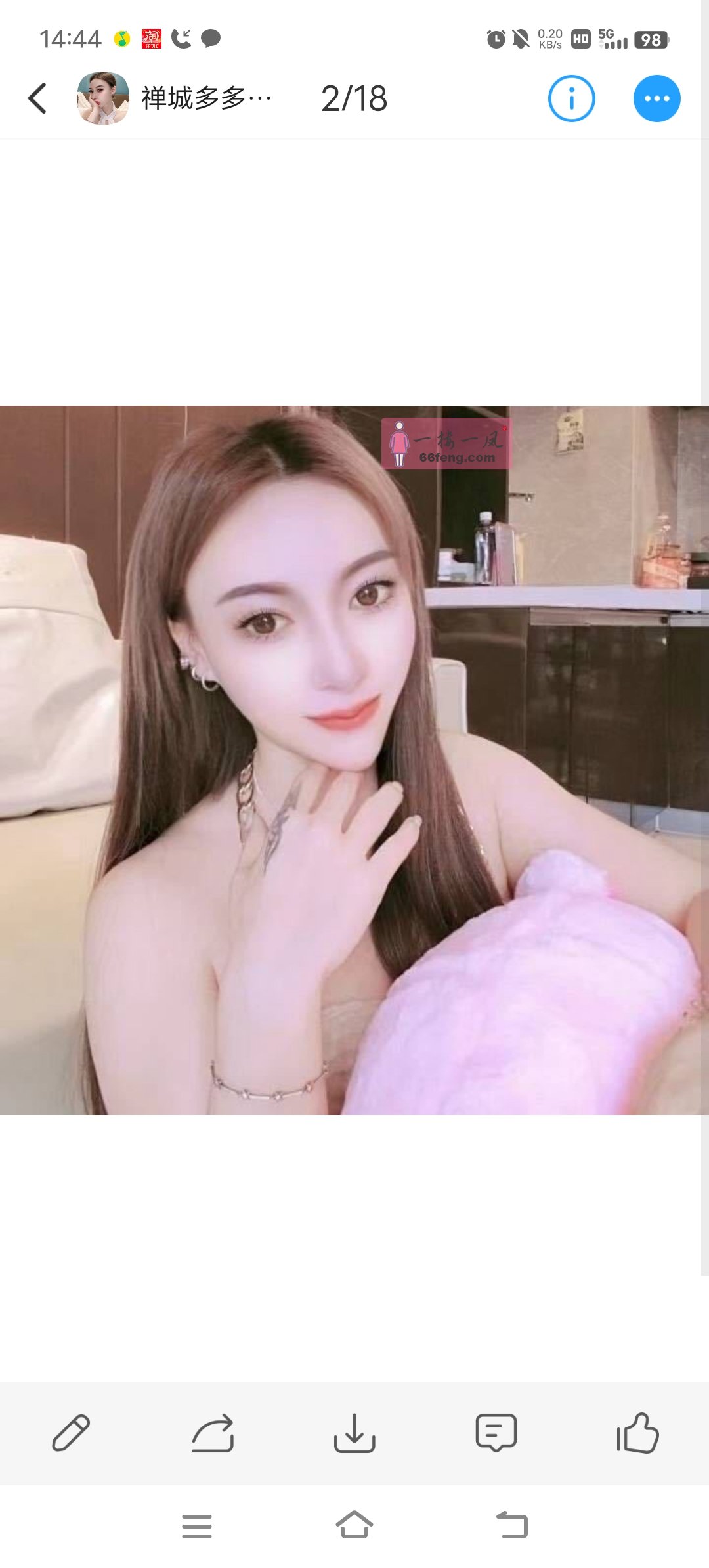This screenshot has width=709, height=1568.
Task: Tap the system home button
Action: pyautogui.click(x=354, y=1525)
